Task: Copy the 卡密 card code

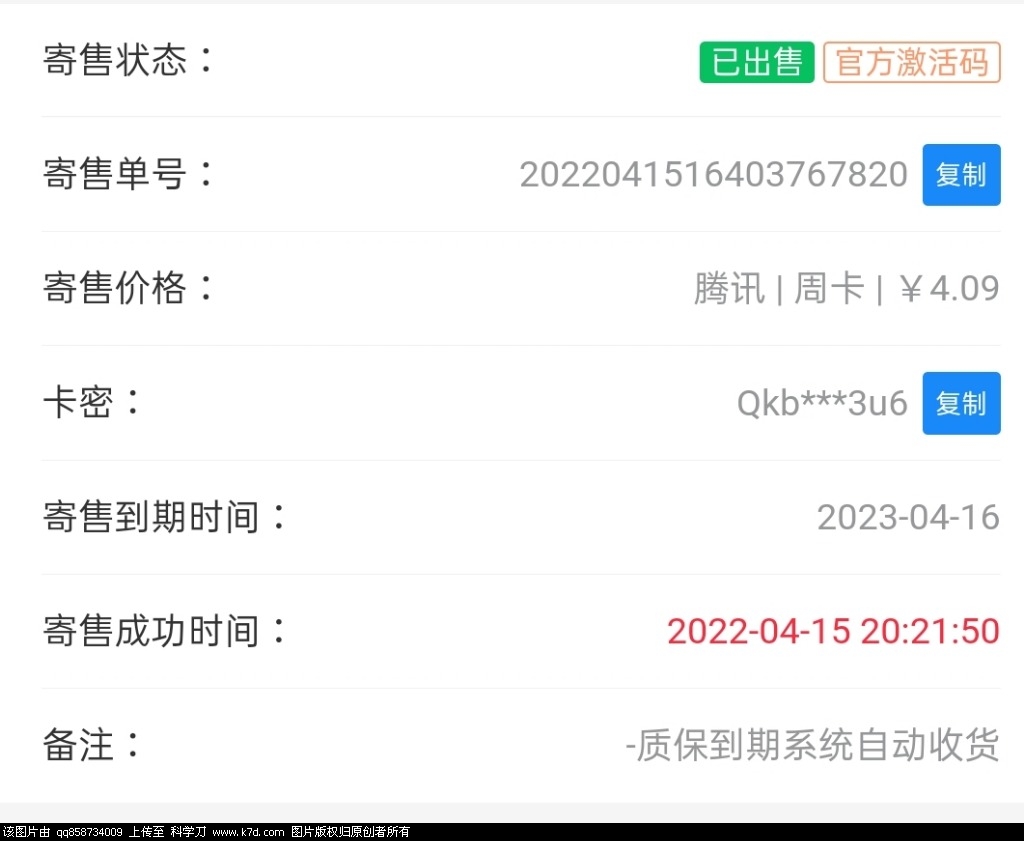Action: coord(960,403)
